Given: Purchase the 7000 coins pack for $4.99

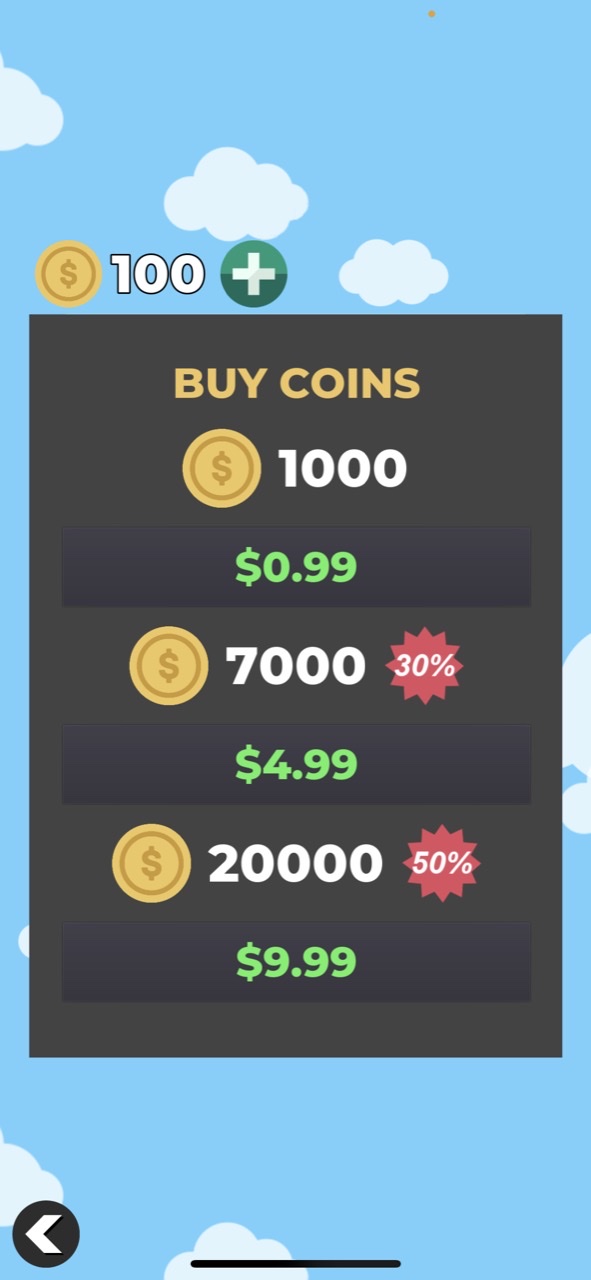Looking at the screenshot, I should [x=296, y=764].
